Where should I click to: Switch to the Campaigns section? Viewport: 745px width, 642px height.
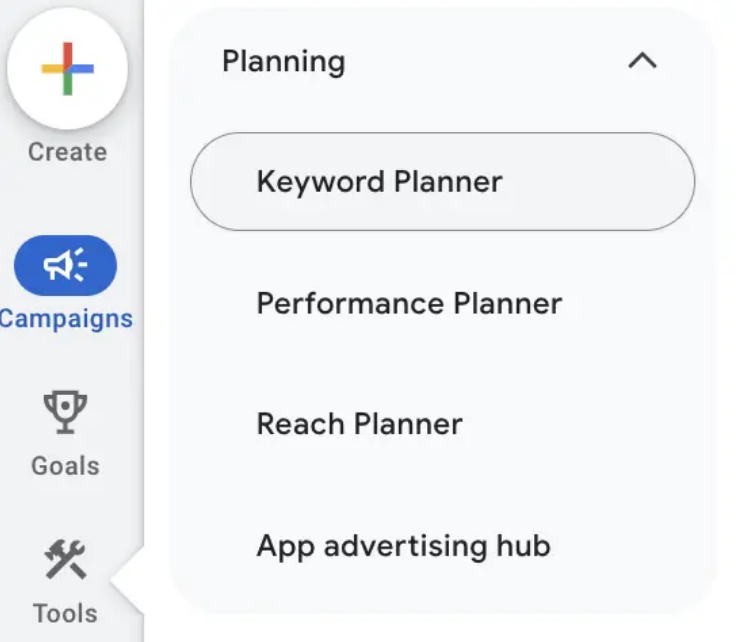click(x=65, y=266)
